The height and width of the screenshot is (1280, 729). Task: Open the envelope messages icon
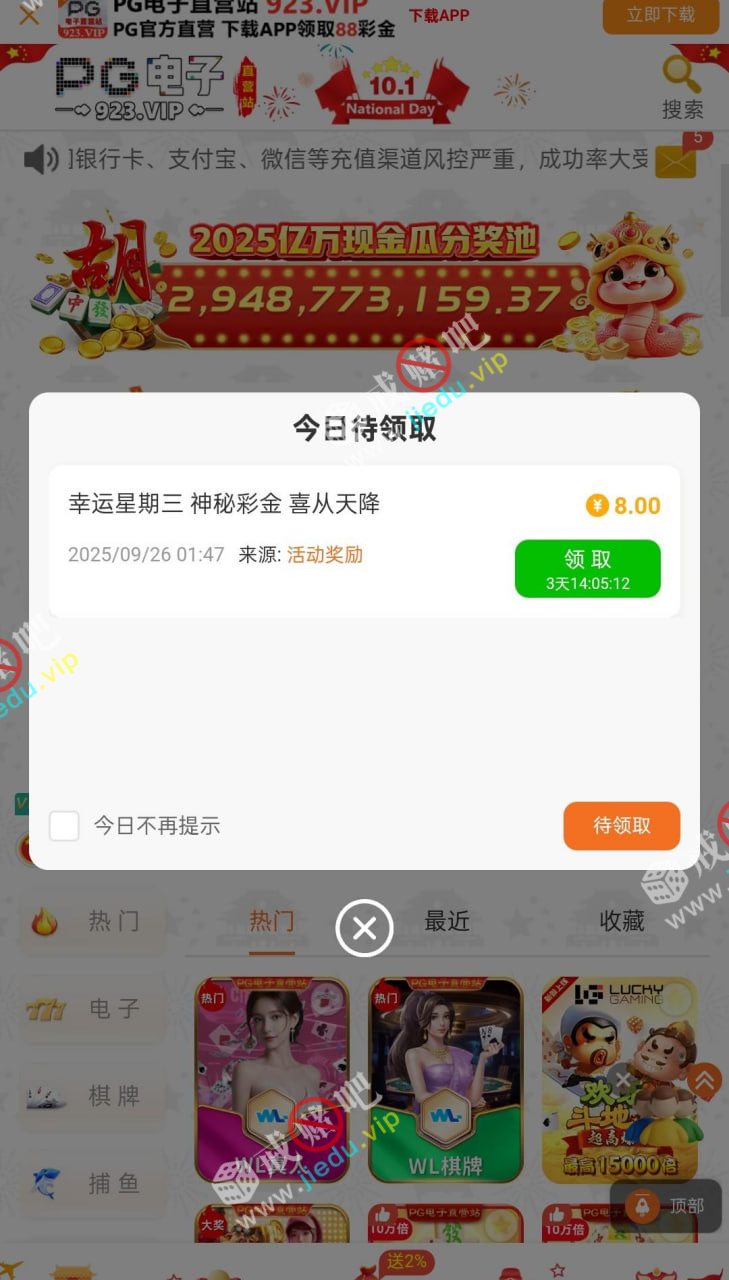[676, 160]
